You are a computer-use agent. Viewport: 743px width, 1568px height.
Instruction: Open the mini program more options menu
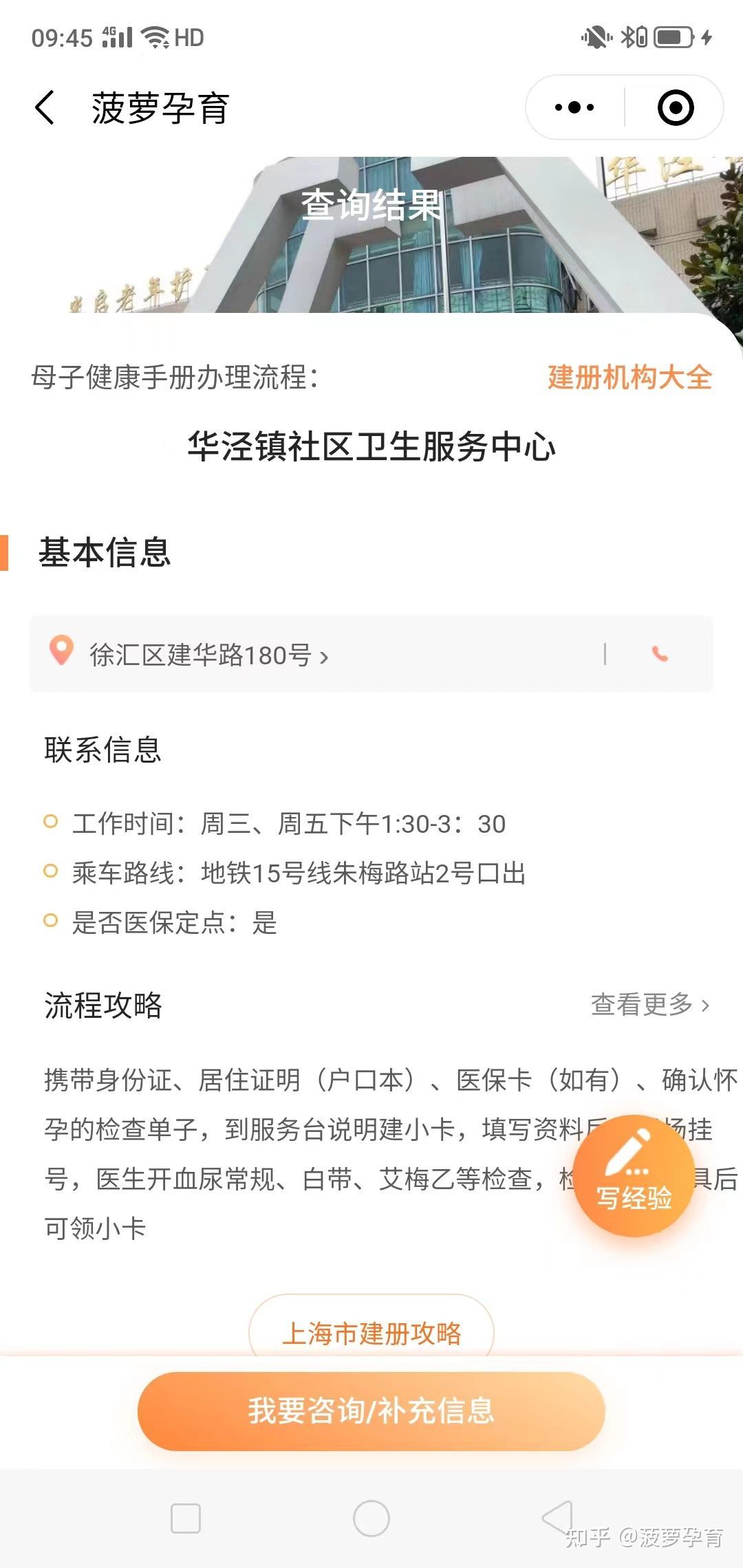[574, 107]
